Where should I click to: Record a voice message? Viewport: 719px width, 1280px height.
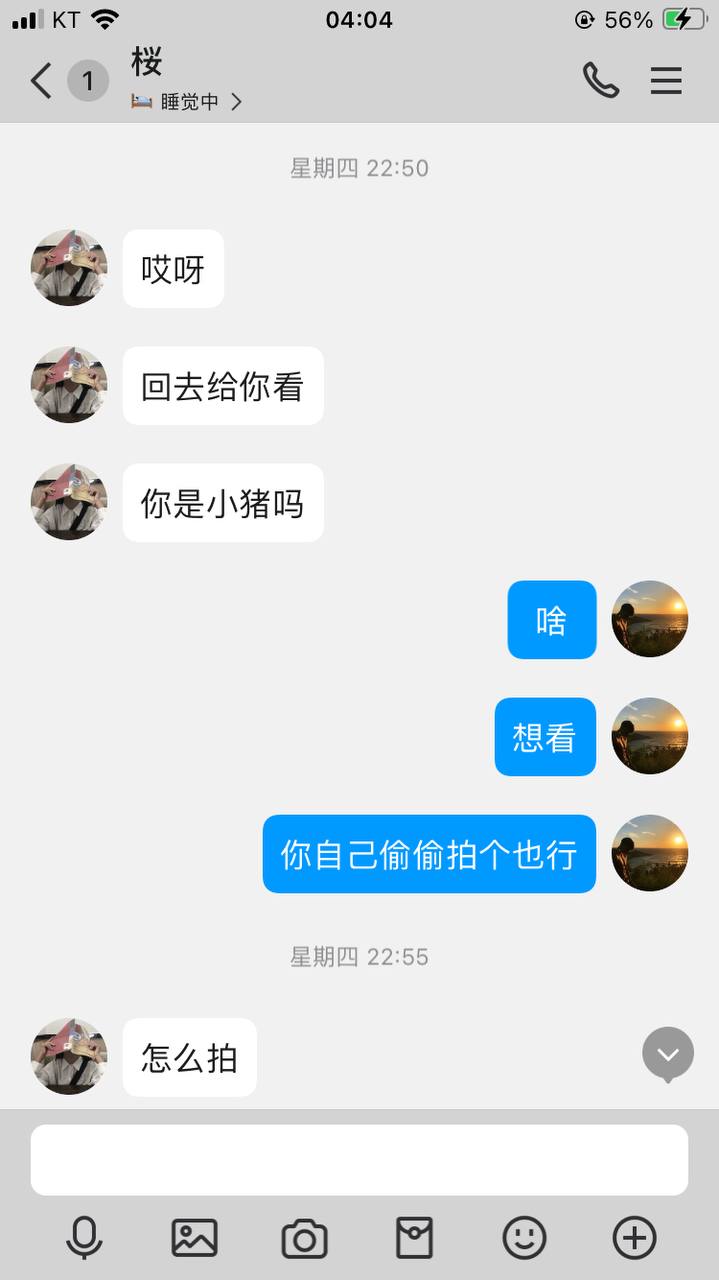pos(84,1238)
